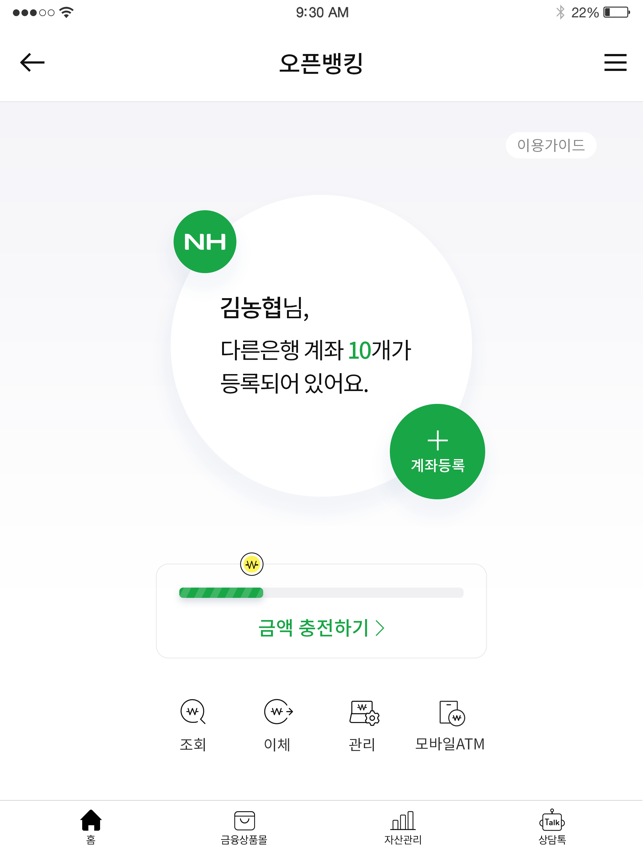Go back using the arrow icon
This screenshot has height=858, width=643.
click(x=32, y=62)
